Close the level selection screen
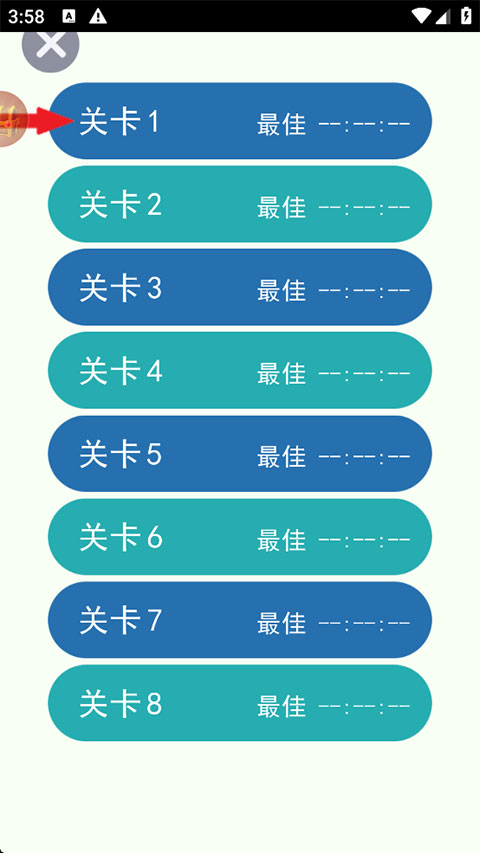This screenshot has width=480, height=853. (51, 45)
